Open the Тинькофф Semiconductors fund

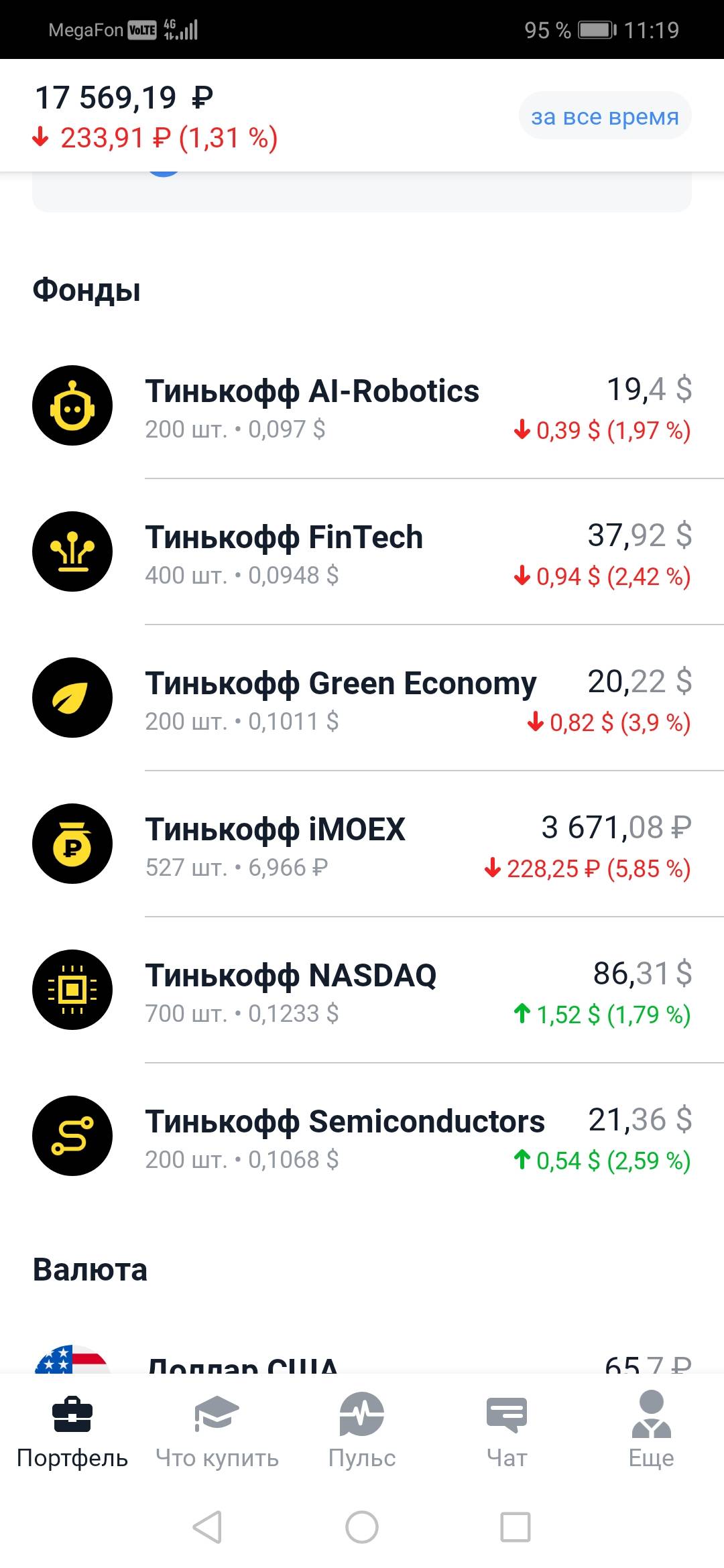tap(362, 1136)
